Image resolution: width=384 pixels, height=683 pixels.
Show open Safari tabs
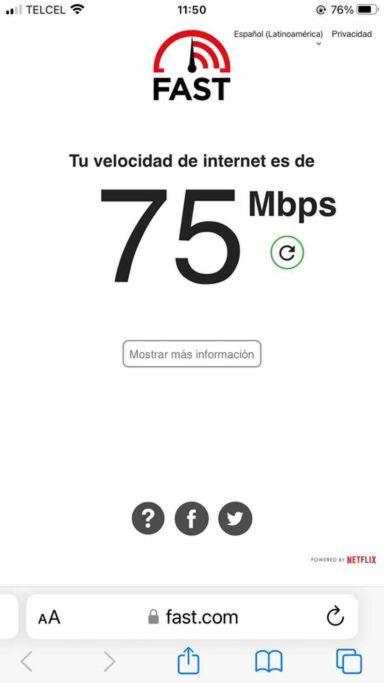coord(349,661)
